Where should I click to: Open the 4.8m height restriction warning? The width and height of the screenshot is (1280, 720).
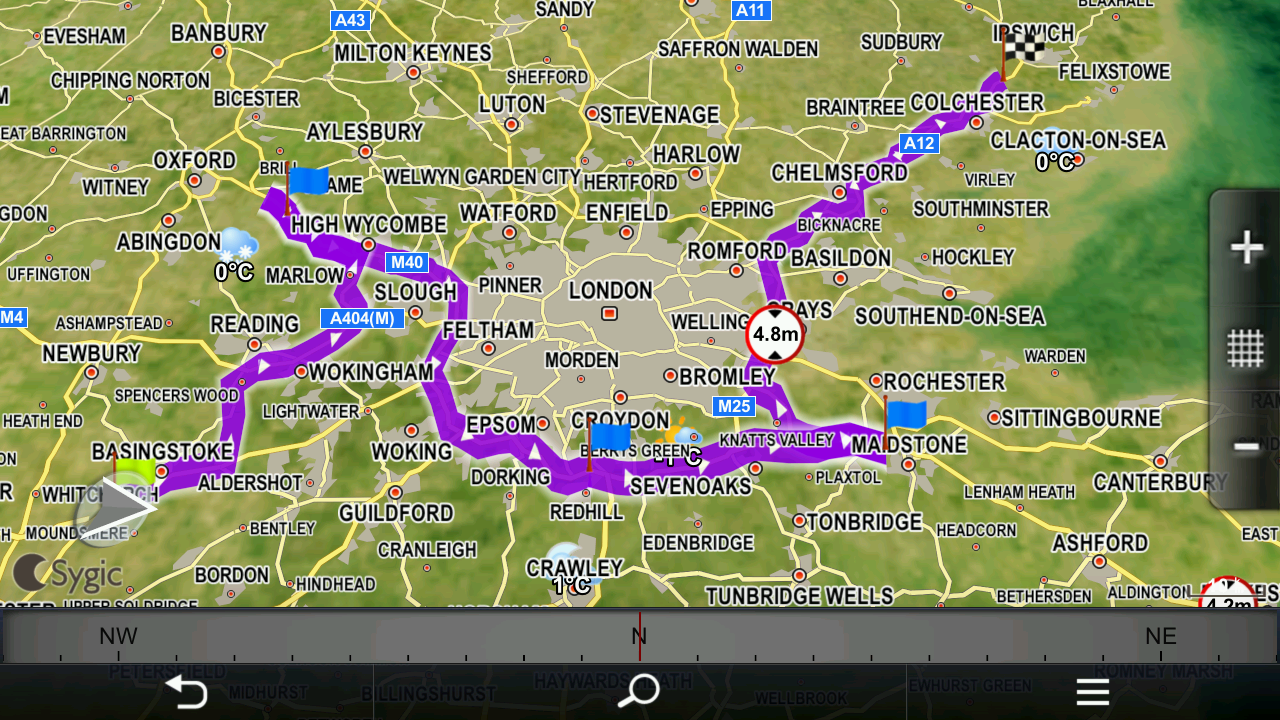pyautogui.click(x=775, y=334)
